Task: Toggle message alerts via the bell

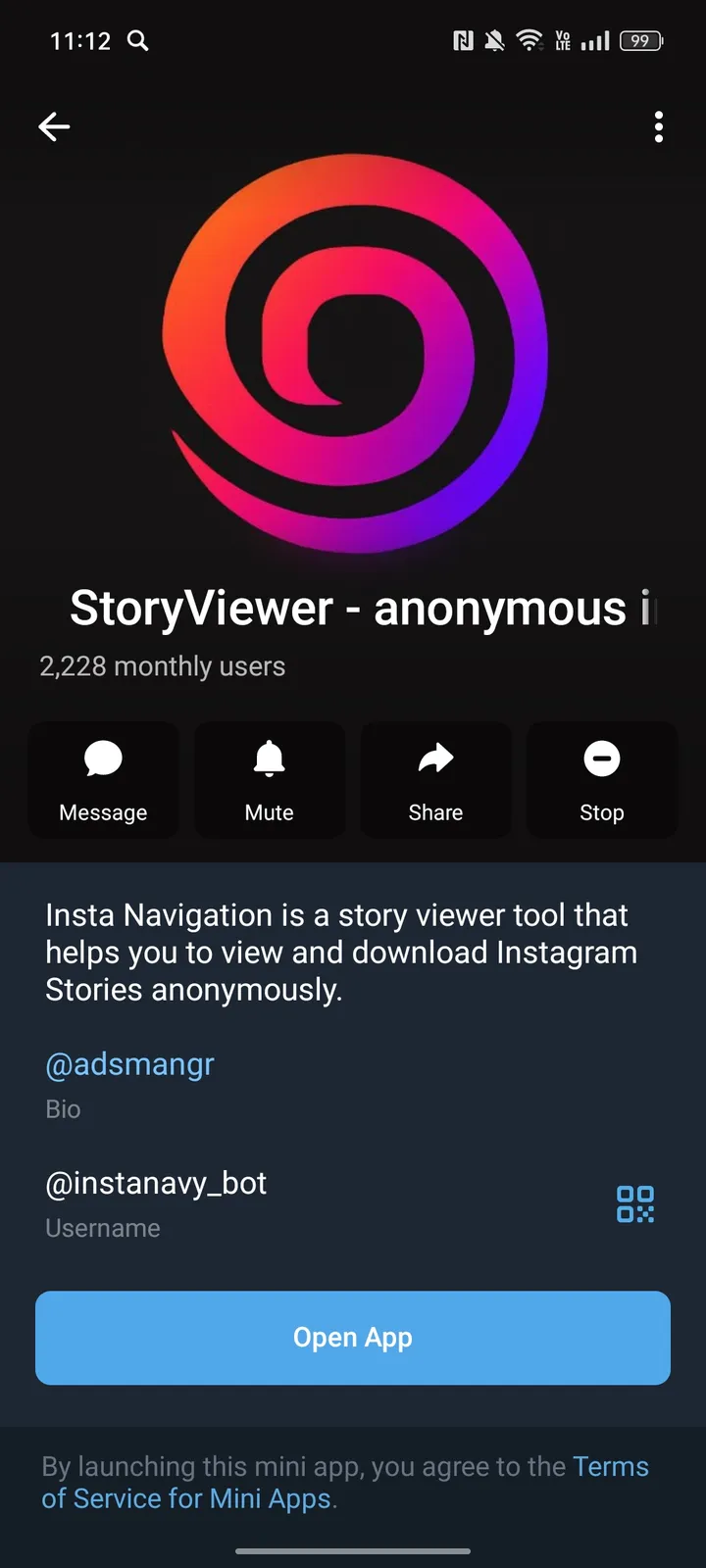Action: tap(270, 758)
